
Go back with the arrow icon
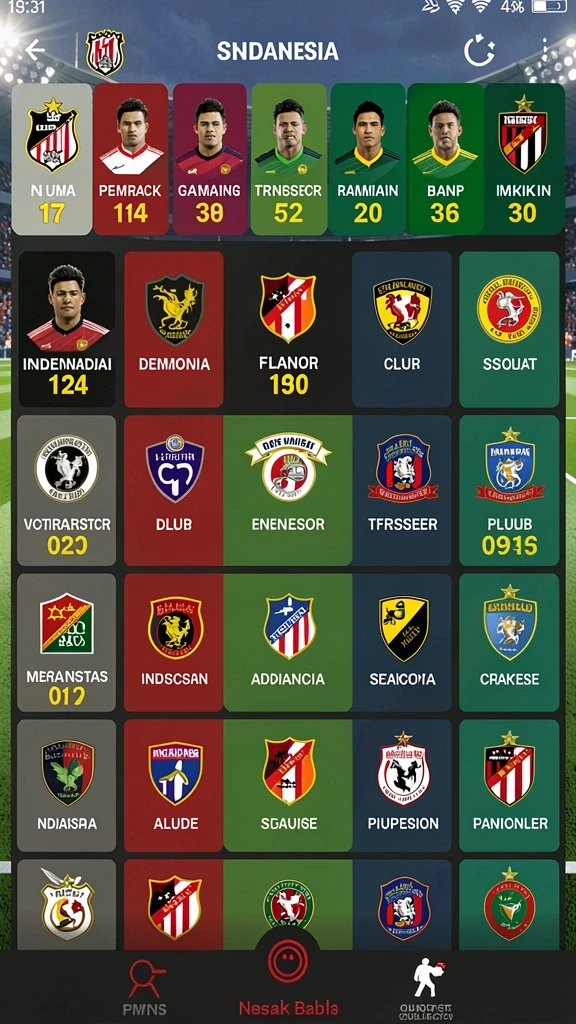[35, 50]
